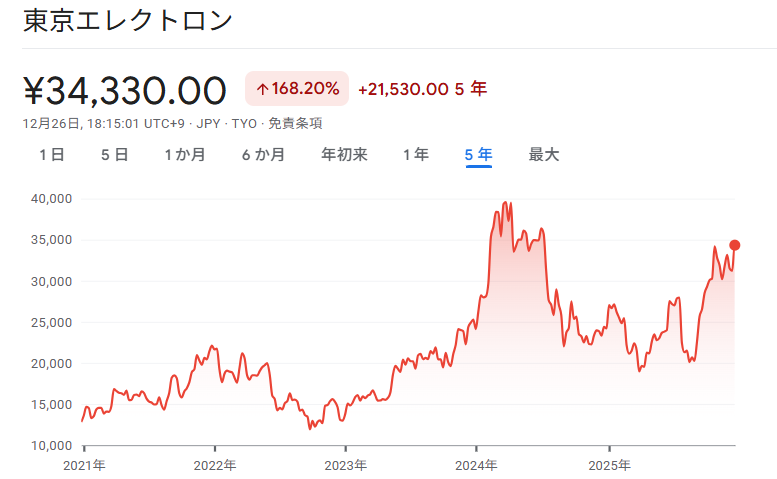Select the 年初来 range tab
Image resolution: width=777 pixels, height=479 pixels.
click(344, 154)
